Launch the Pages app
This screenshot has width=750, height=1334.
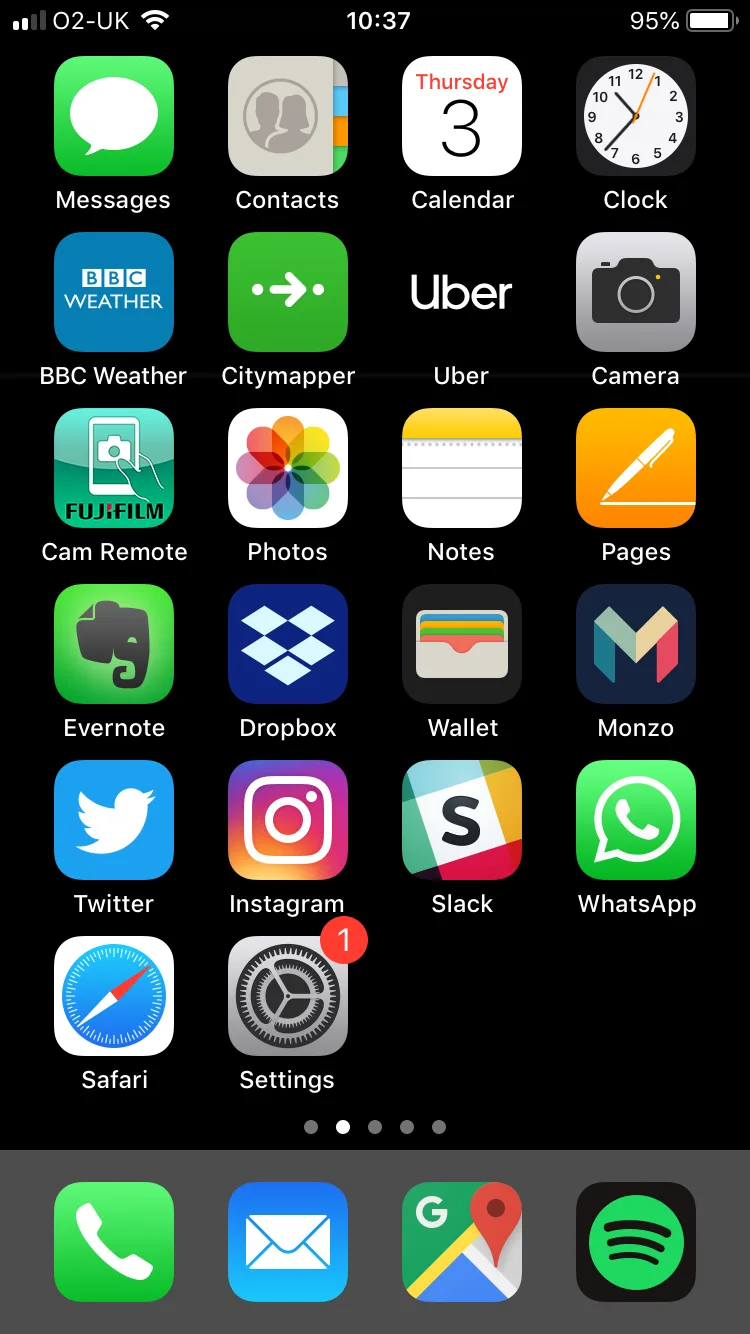(636, 468)
